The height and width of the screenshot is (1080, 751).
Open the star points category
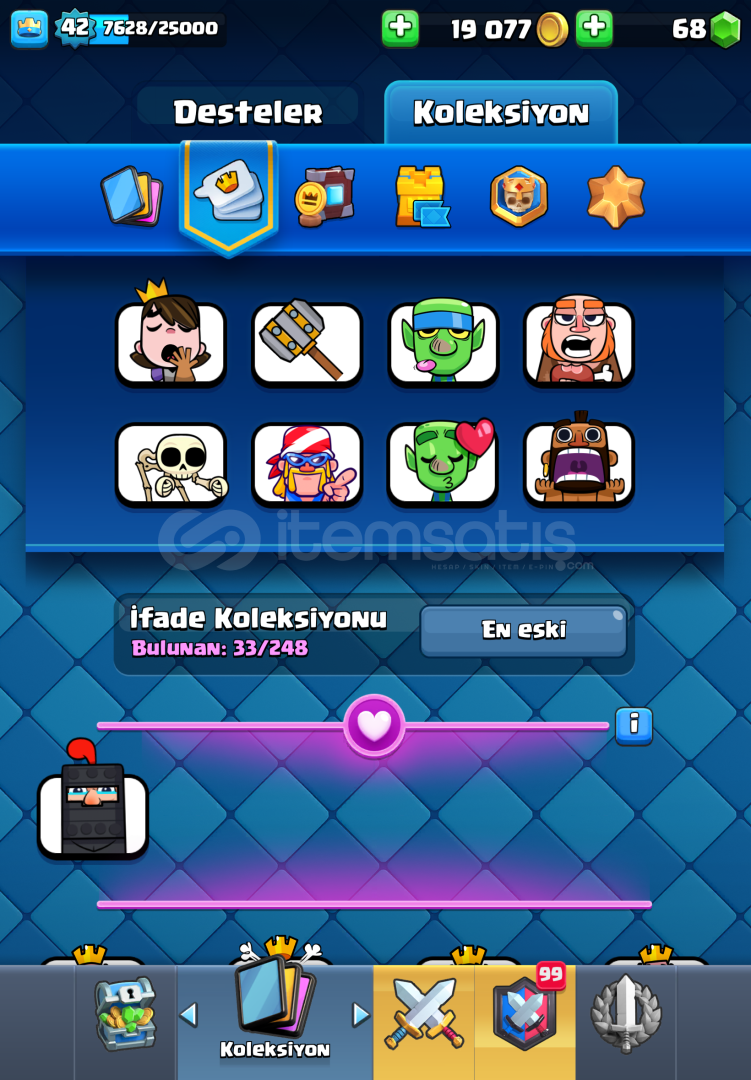615,196
